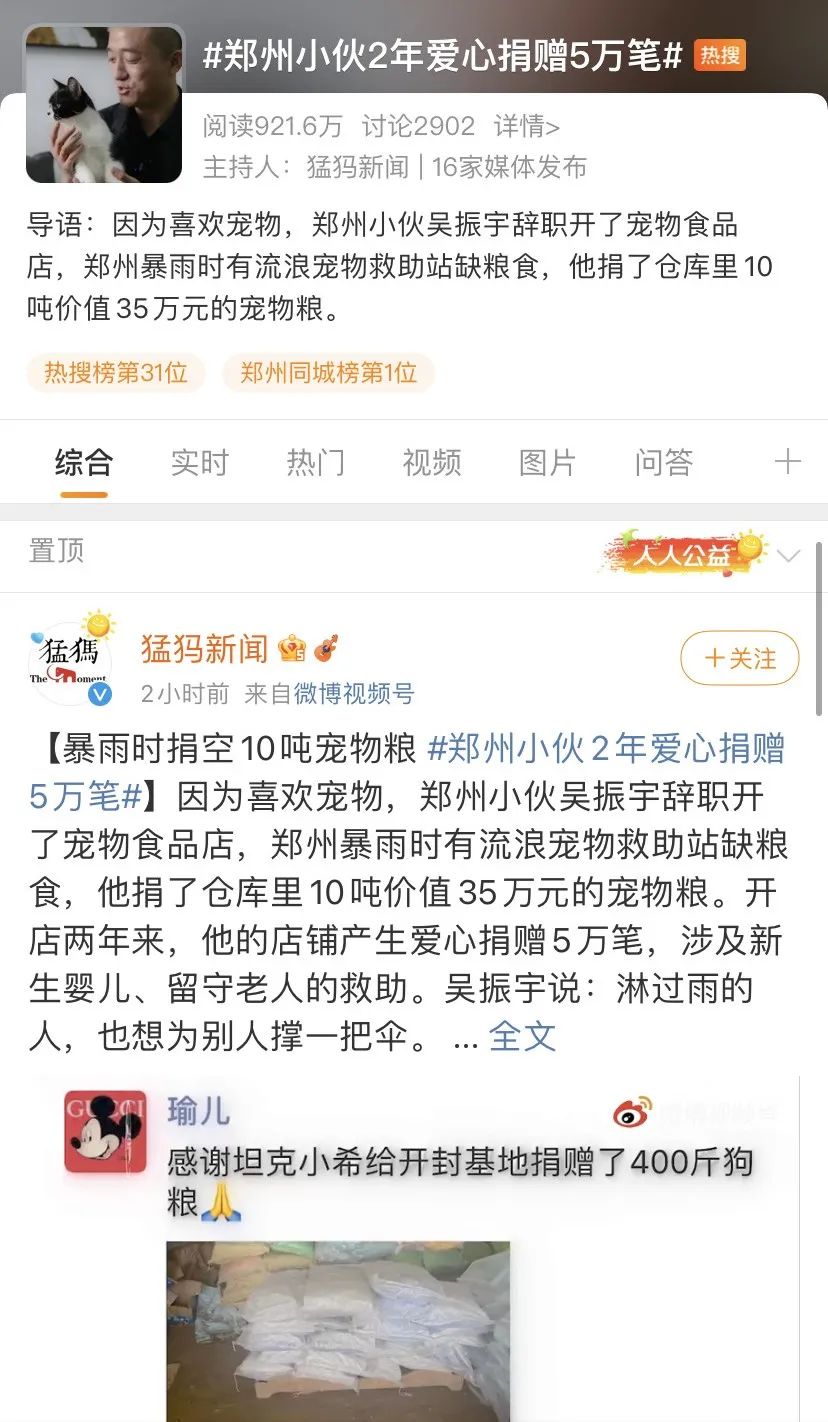Open the 热搜榜第31位 chip
The image size is (828, 1422).
coord(116,373)
